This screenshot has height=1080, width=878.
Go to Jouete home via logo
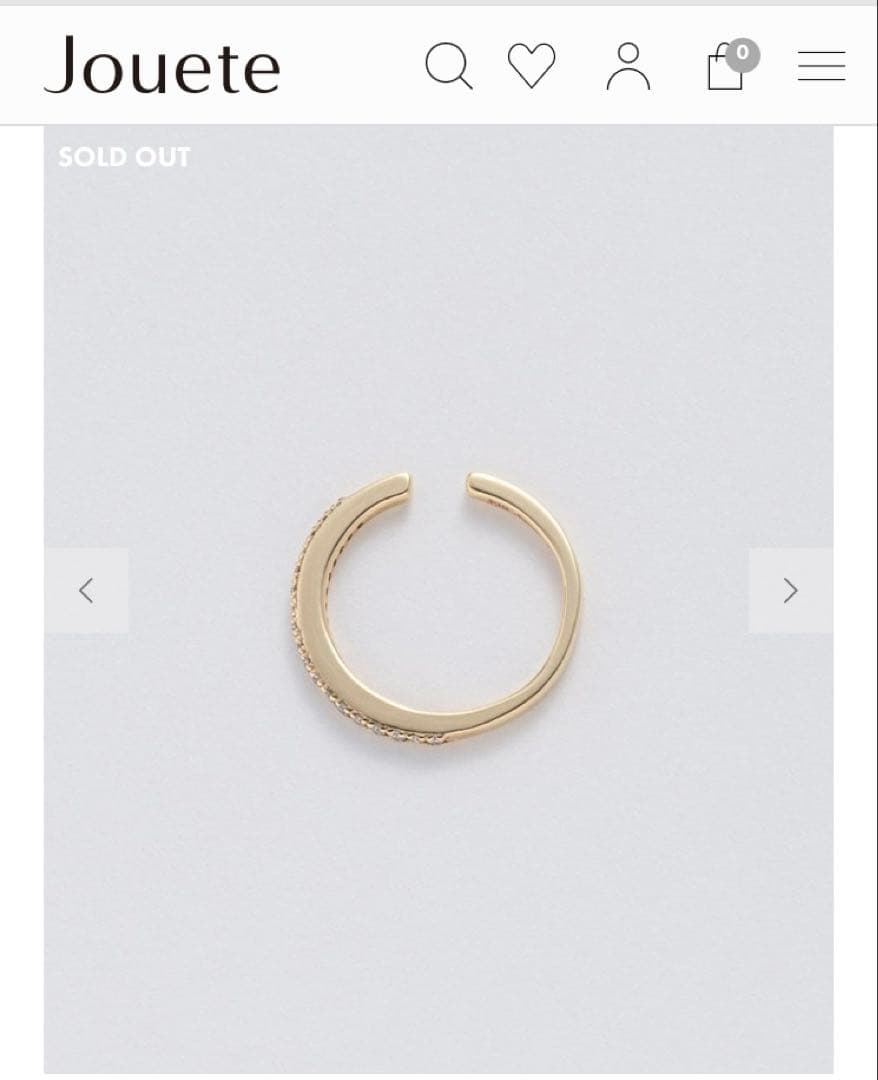[x=162, y=66]
